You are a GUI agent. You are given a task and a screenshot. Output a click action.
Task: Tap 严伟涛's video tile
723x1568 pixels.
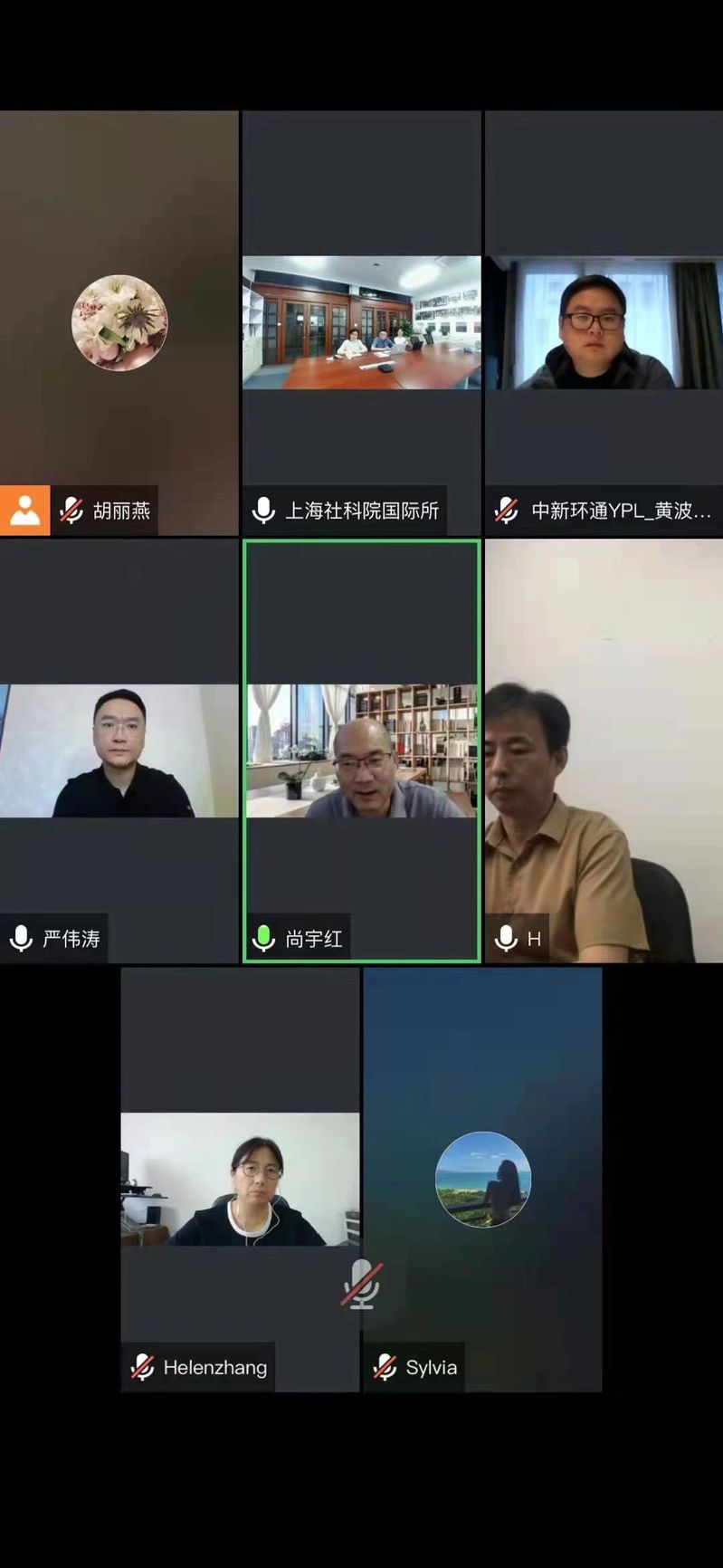(119, 751)
